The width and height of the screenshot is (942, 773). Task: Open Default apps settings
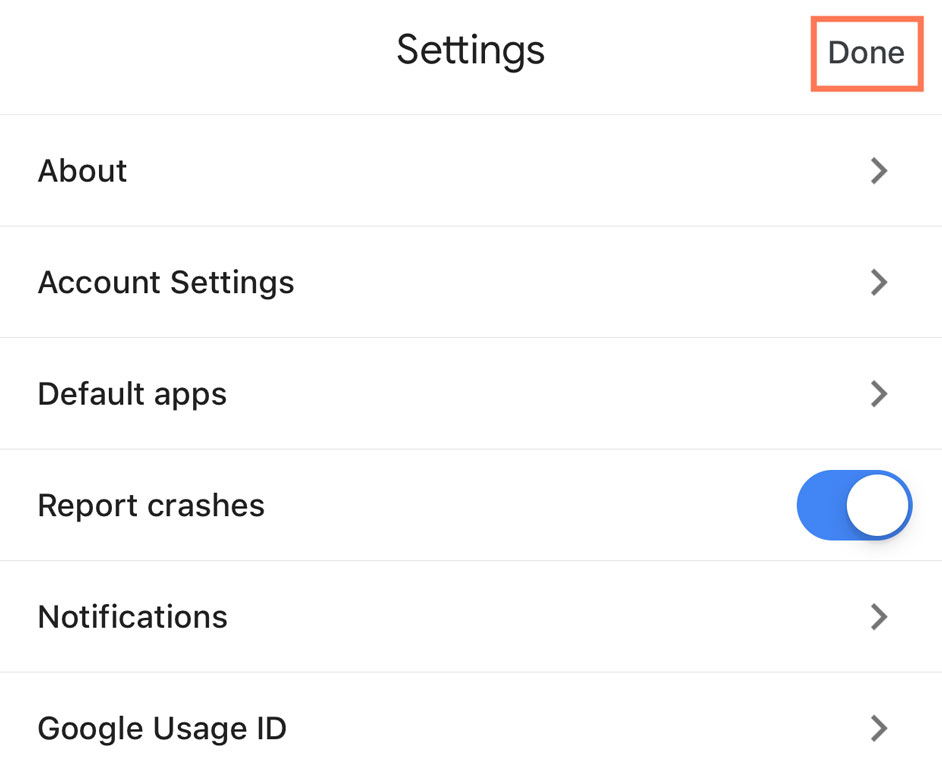(470, 394)
